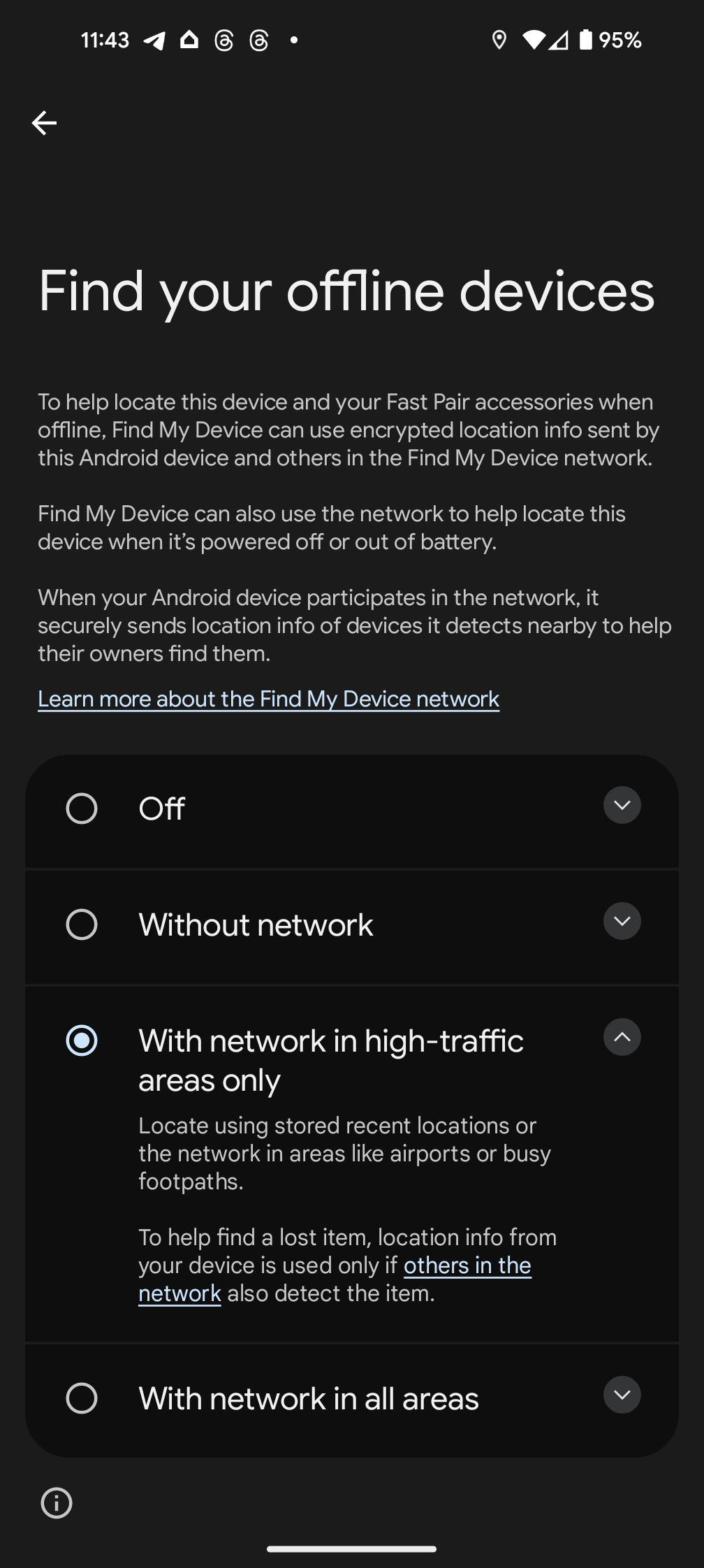Viewport: 704px width, 1568px height.
Task: Tap the clock in the status bar
Action: pos(103,40)
